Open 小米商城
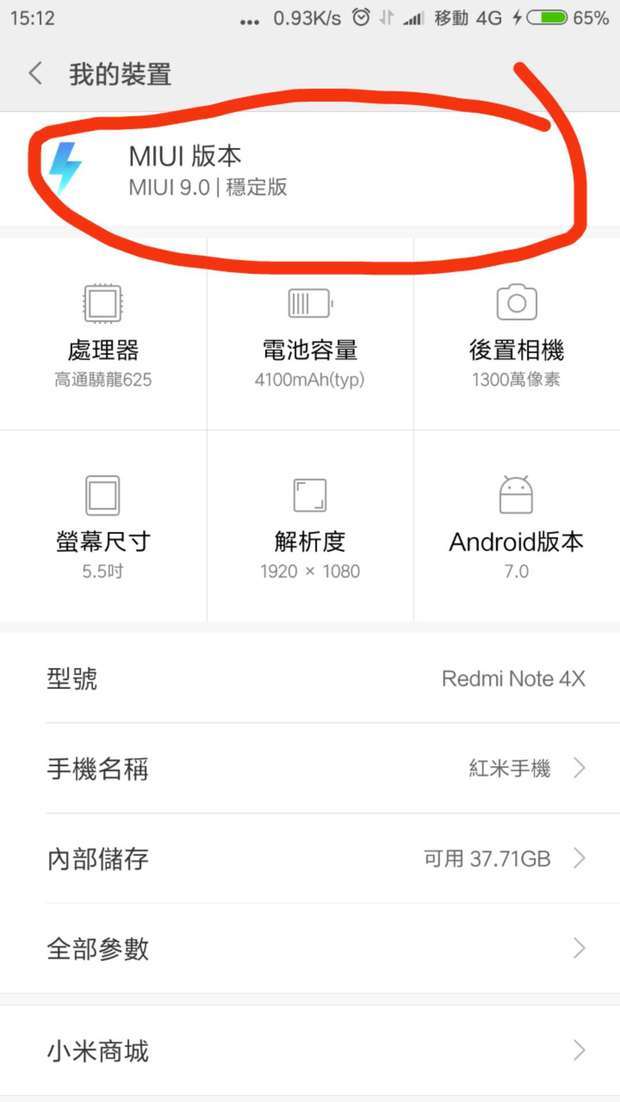Viewport: 620px width, 1102px height. coord(310,1050)
